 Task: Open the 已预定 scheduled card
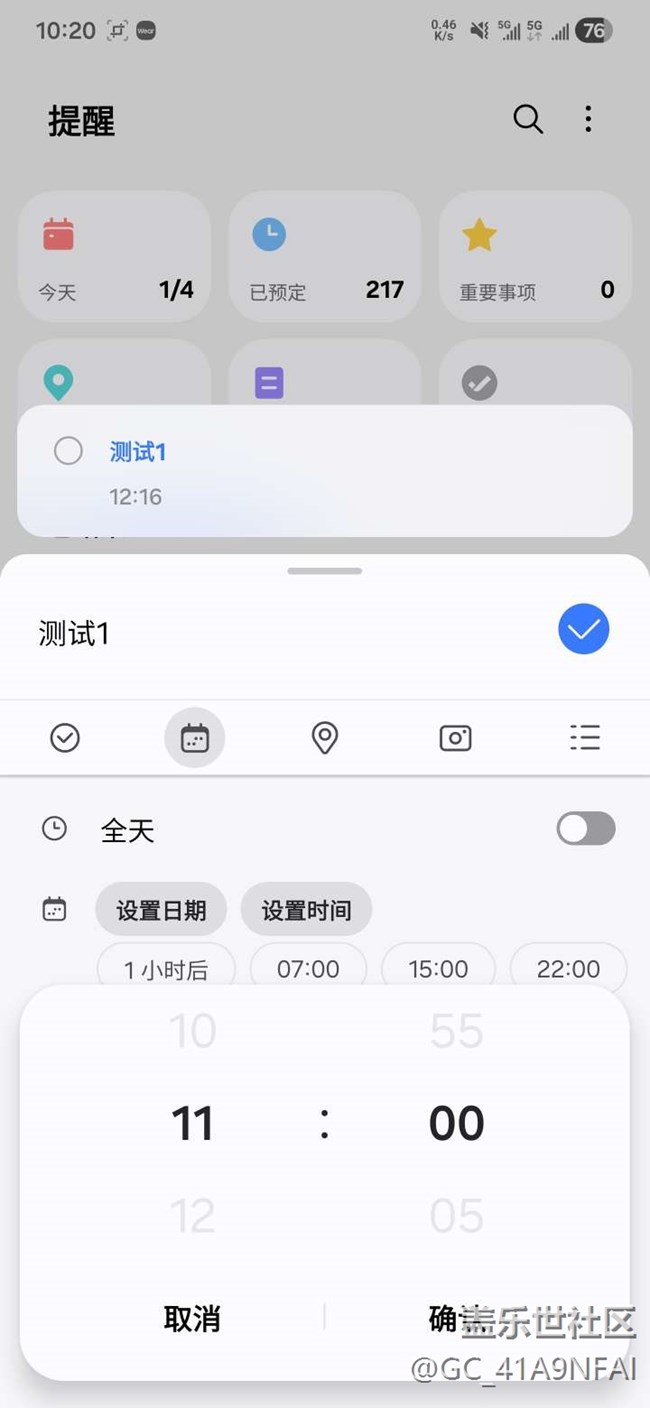coord(325,256)
